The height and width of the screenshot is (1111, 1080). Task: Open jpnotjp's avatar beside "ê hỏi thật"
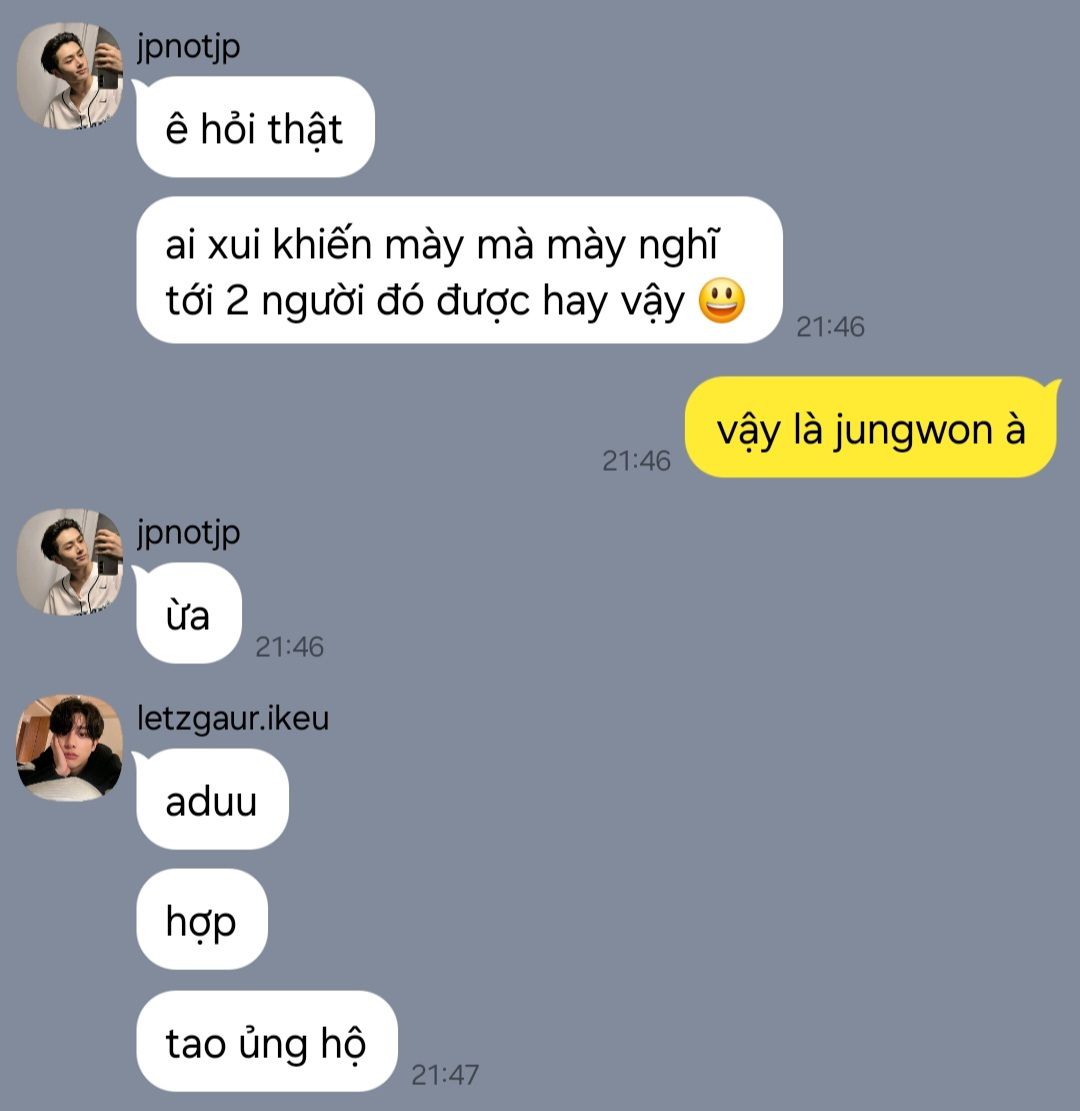coord(70,76)
